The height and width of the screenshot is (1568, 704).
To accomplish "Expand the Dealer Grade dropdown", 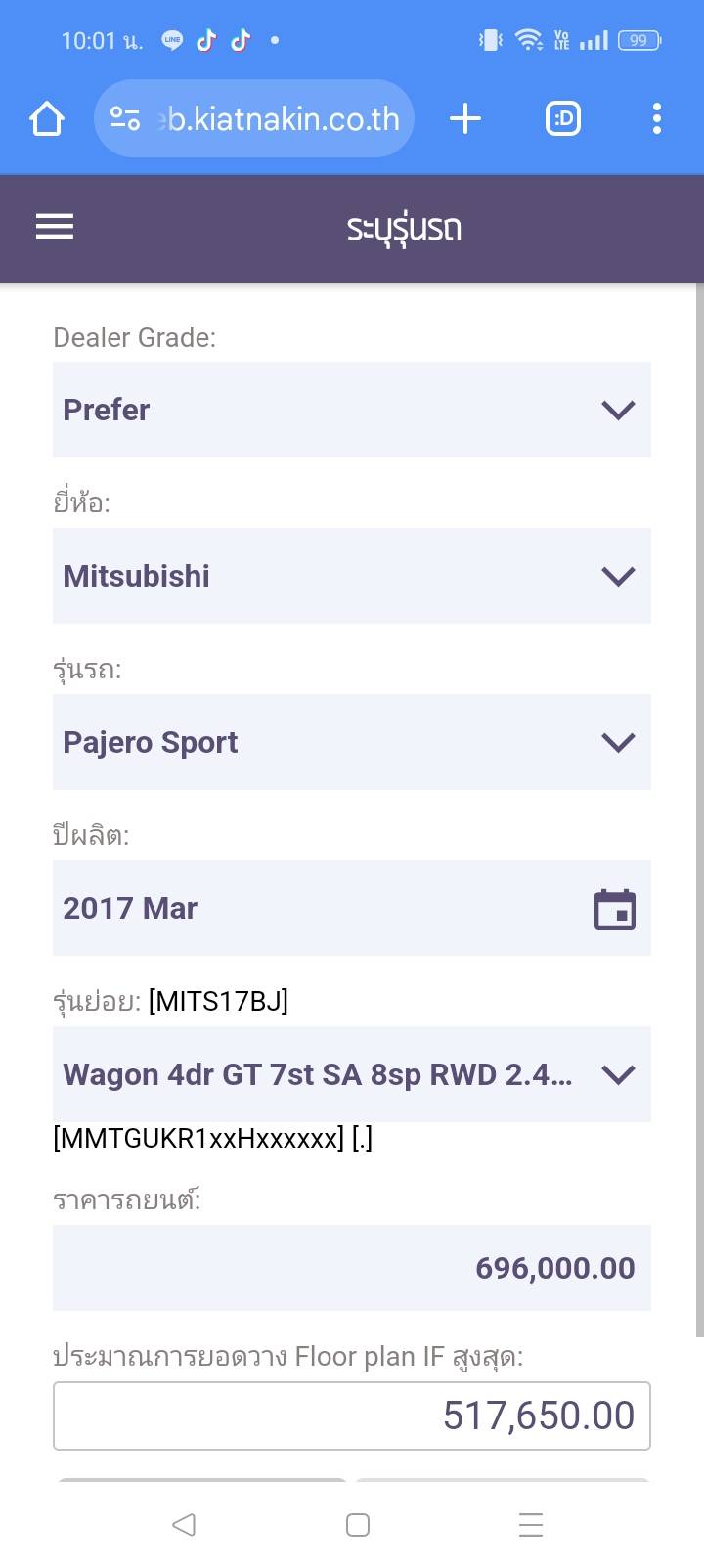I will 351,410.
